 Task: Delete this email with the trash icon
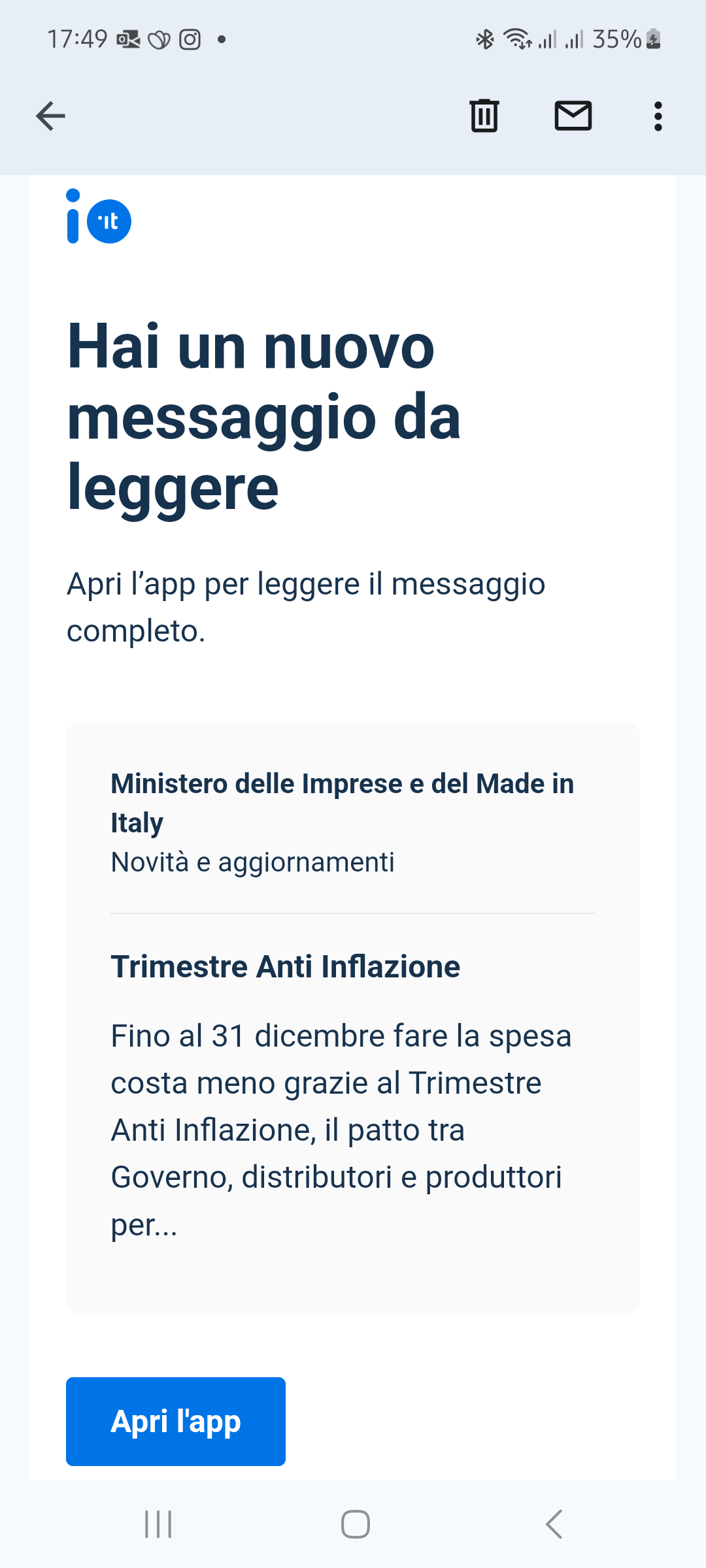click(x=484, y=116)
